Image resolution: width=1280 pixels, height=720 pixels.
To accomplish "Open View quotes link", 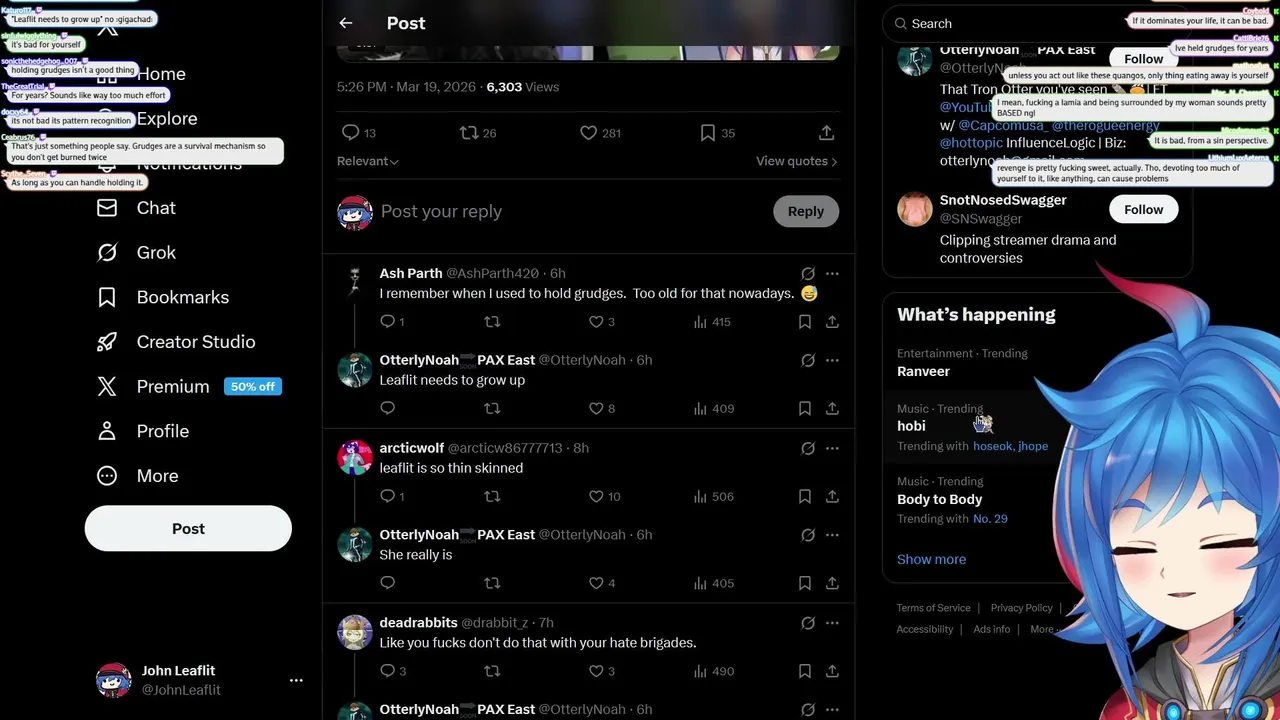I will click(796, 161).
